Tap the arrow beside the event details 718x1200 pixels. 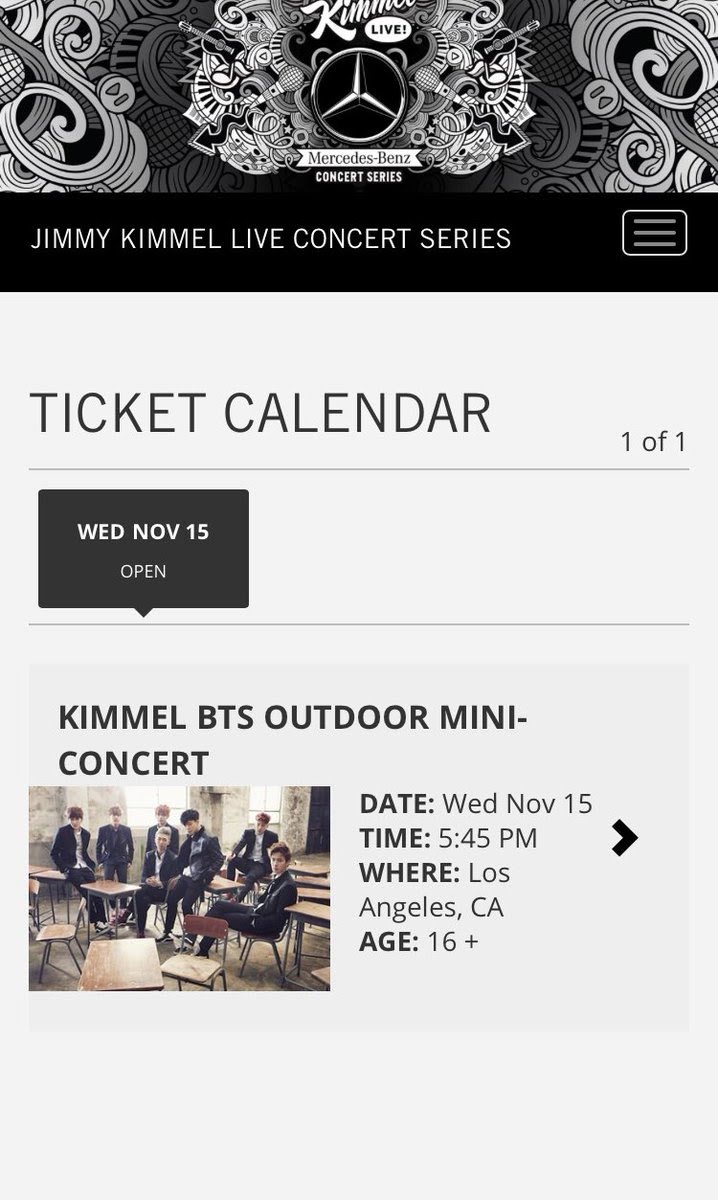624,838
